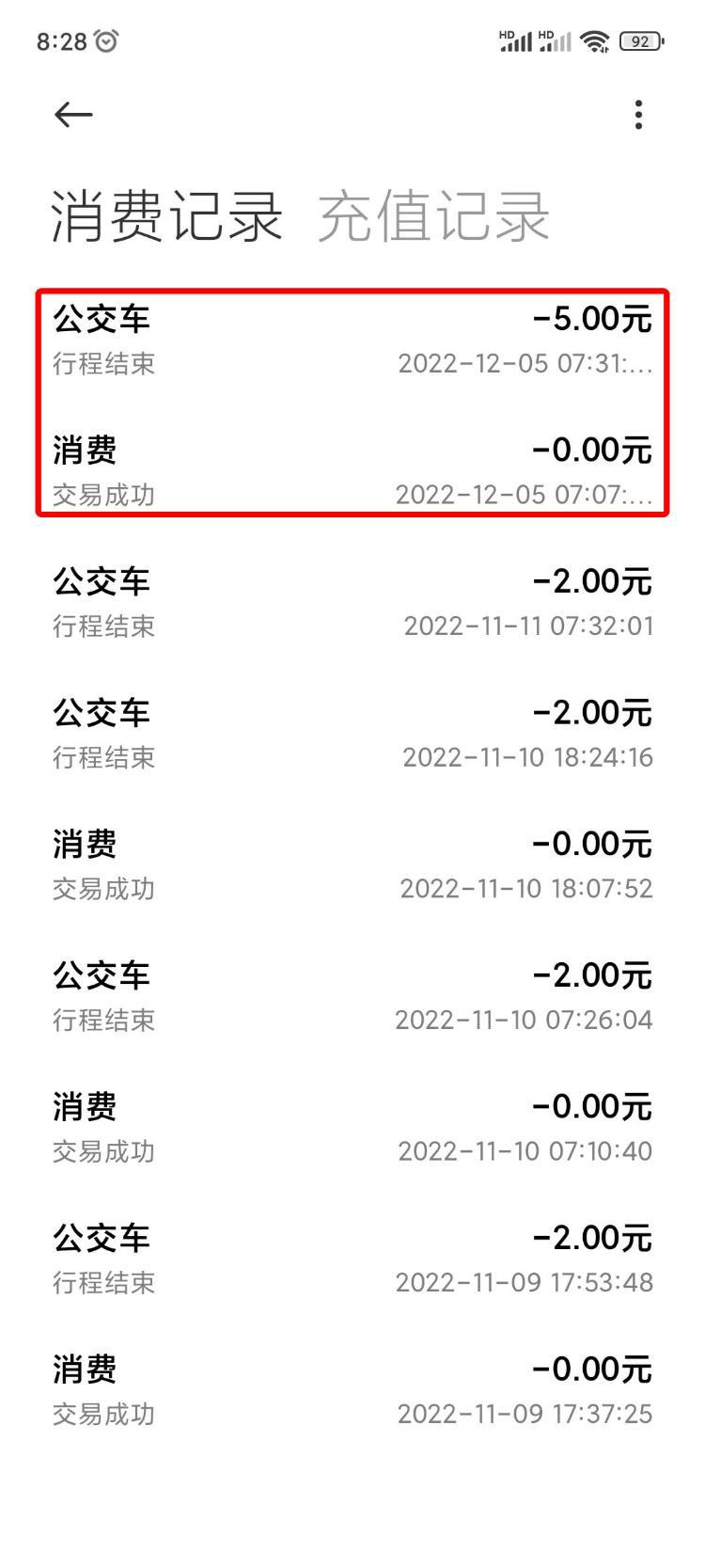
Task: View the 公交车 trip at 2022-11-10 07:26:04
Action: tap(352, 996)
